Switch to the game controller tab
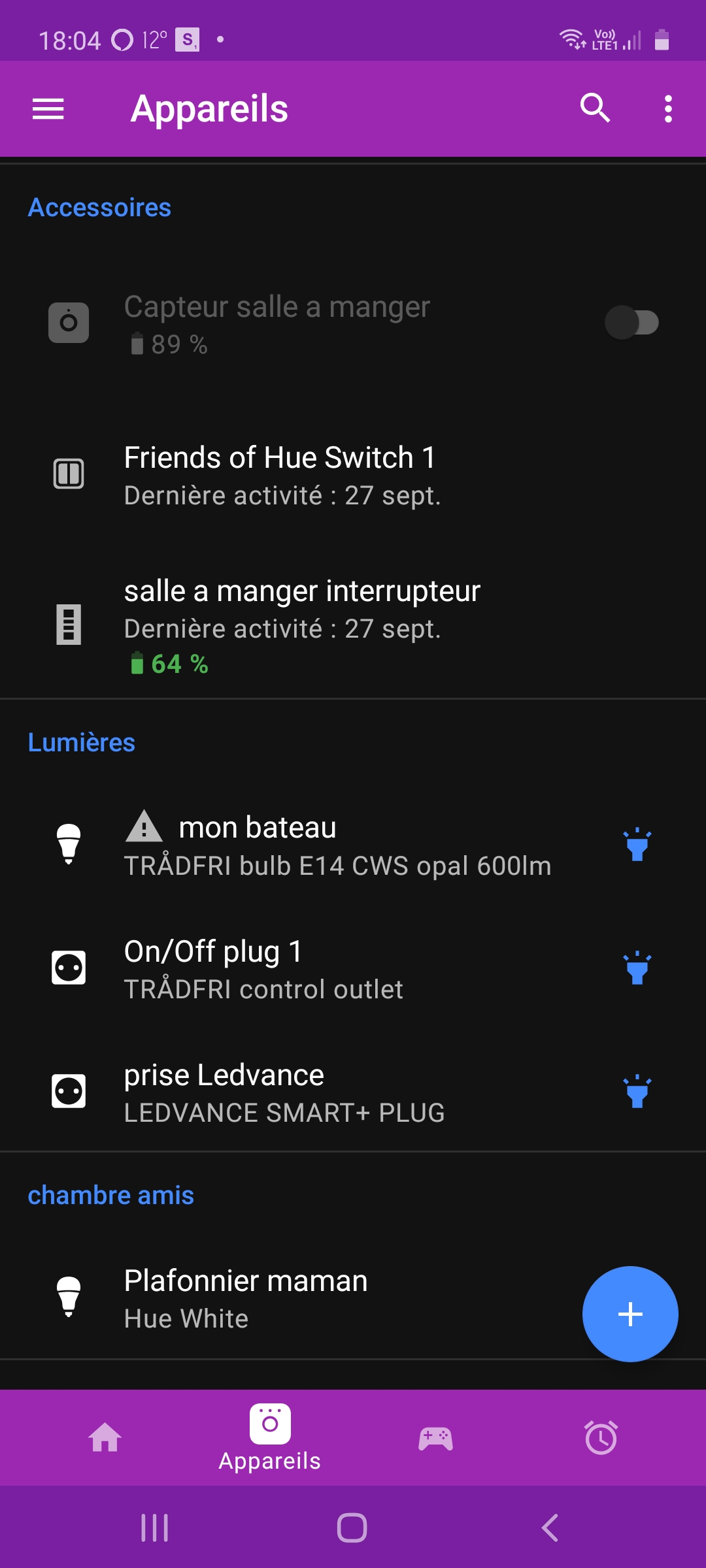The image size is (706, 1568). (x=436, y=1438)
